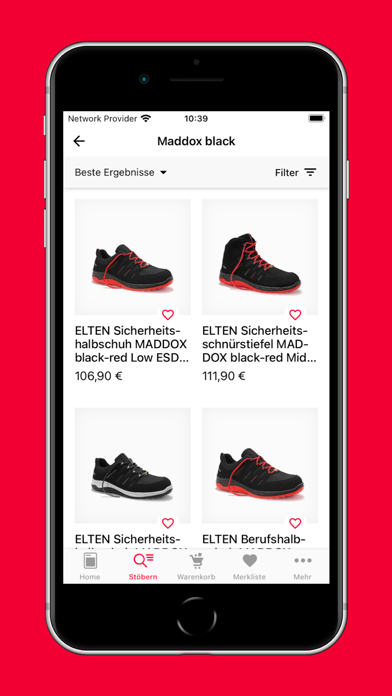
Task: Open the Filter options
Action: pos(295,172)
